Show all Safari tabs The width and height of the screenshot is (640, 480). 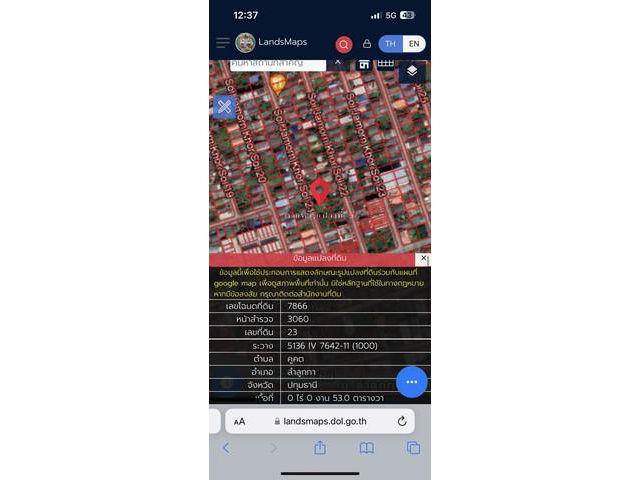tap(412, 448)
